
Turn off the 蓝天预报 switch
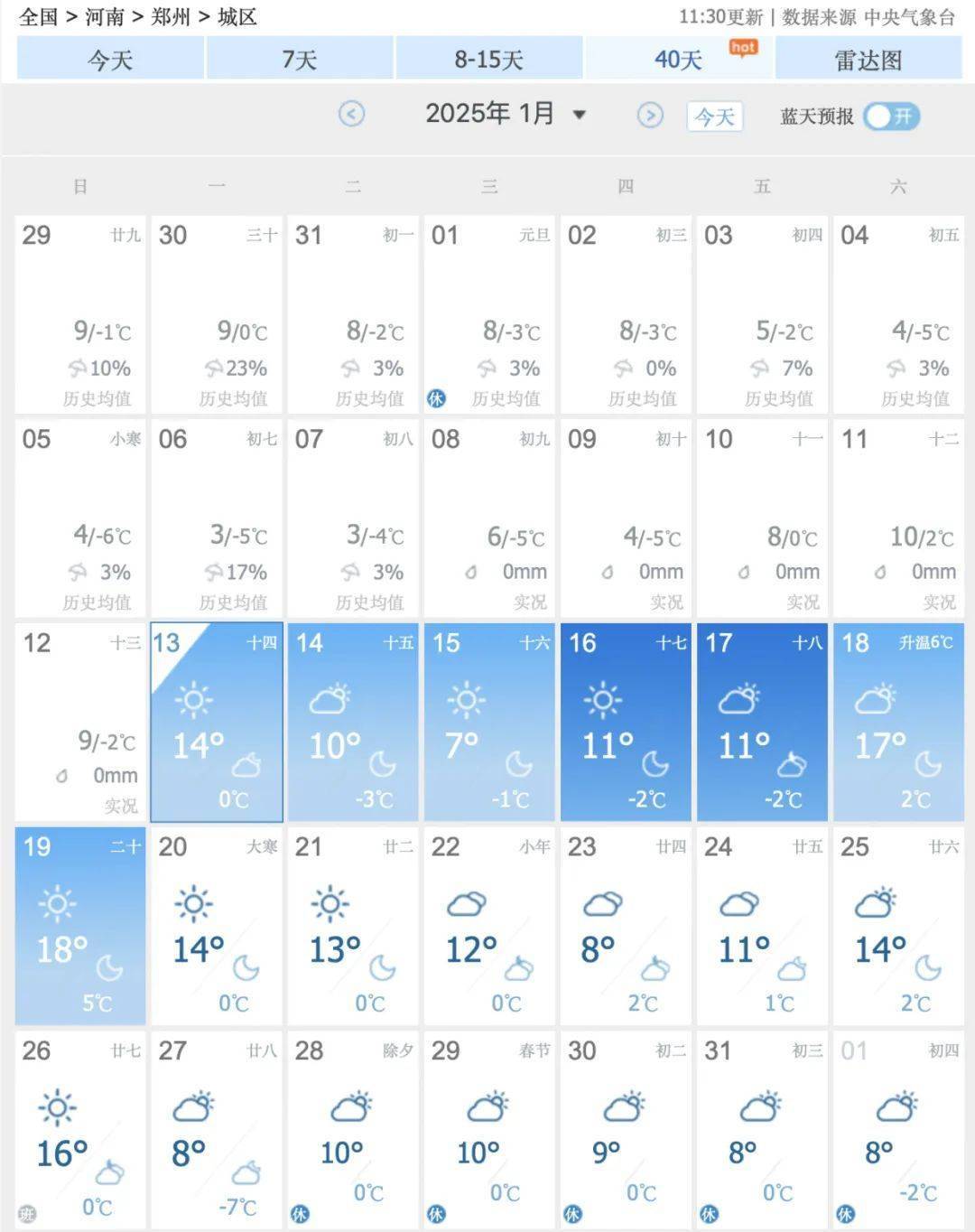pyautogui.click(x=891, y=117)
